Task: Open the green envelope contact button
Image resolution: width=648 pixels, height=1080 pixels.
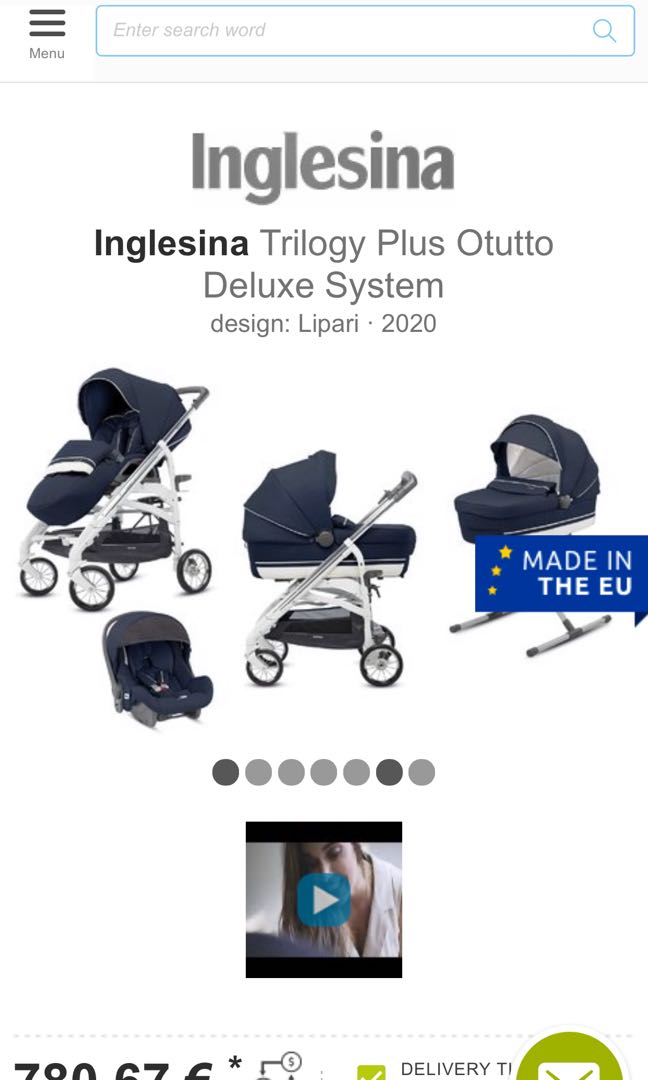Action: click(x=572, y=1062)
